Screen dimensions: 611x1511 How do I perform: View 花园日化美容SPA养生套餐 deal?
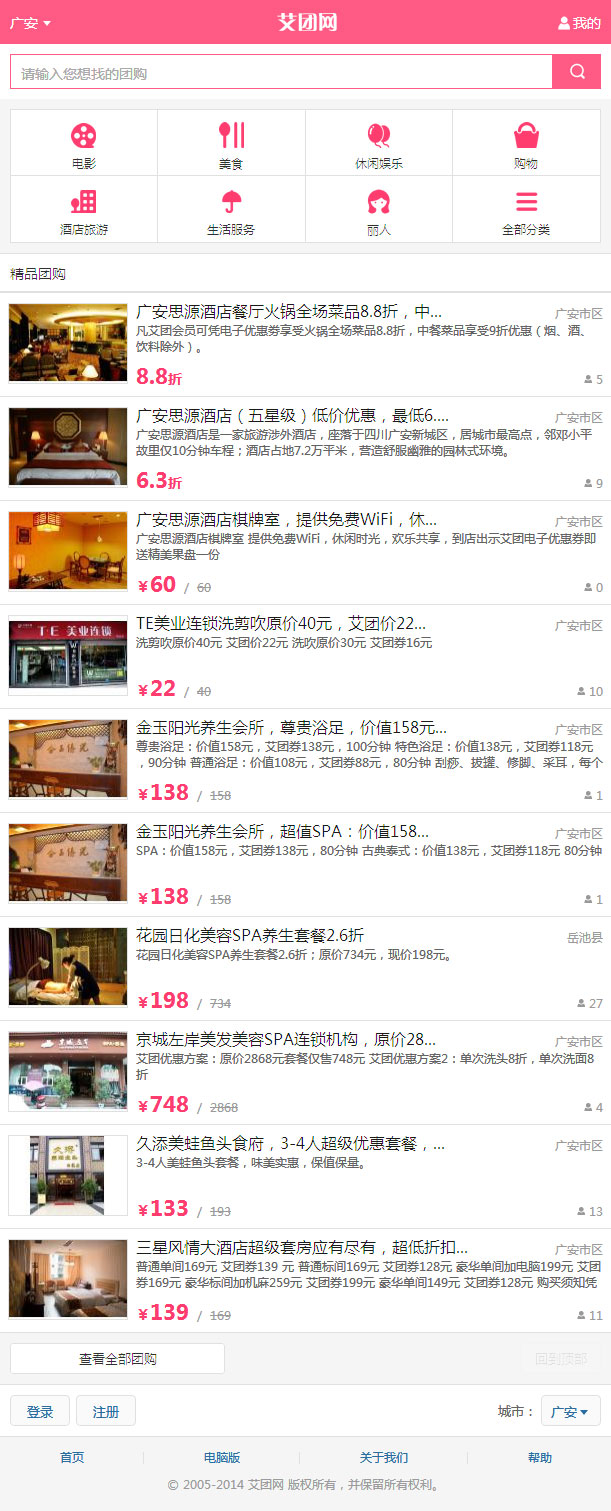coord(250,936)
